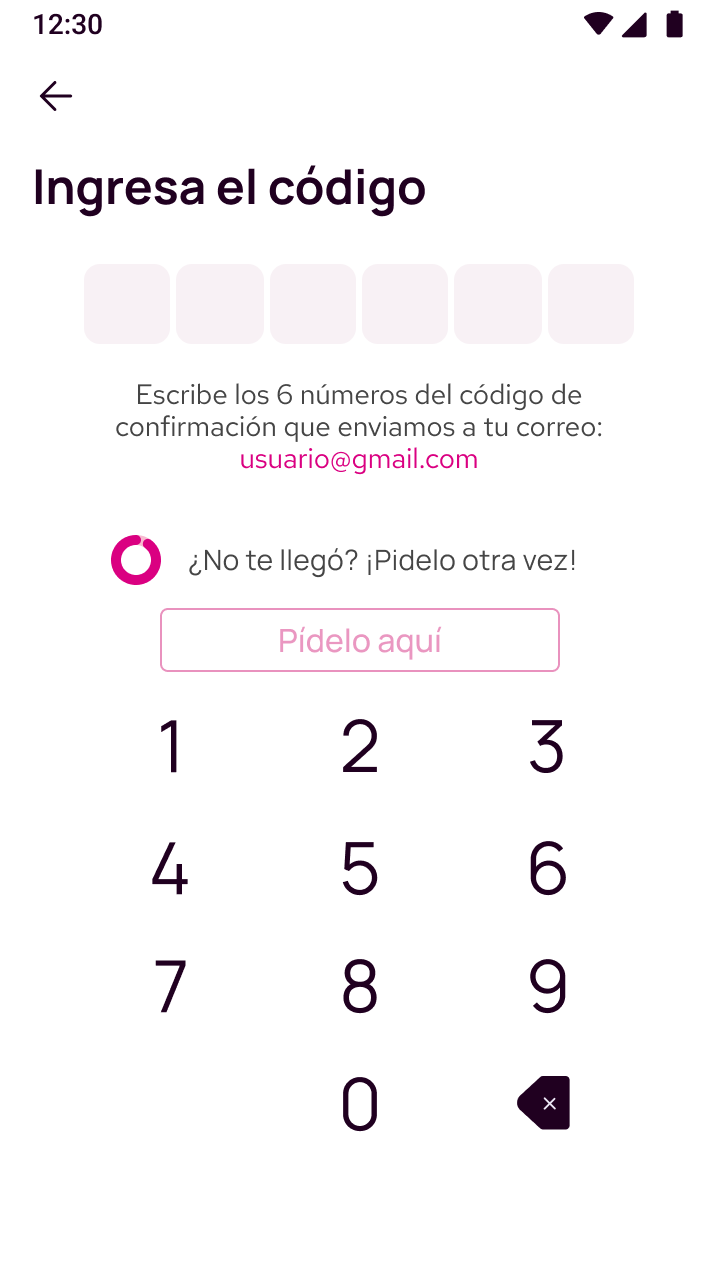The width and height of the screenshot is (720, 1280).
Task: Enter digit 5 on the keypad
Action: (360, 867)
